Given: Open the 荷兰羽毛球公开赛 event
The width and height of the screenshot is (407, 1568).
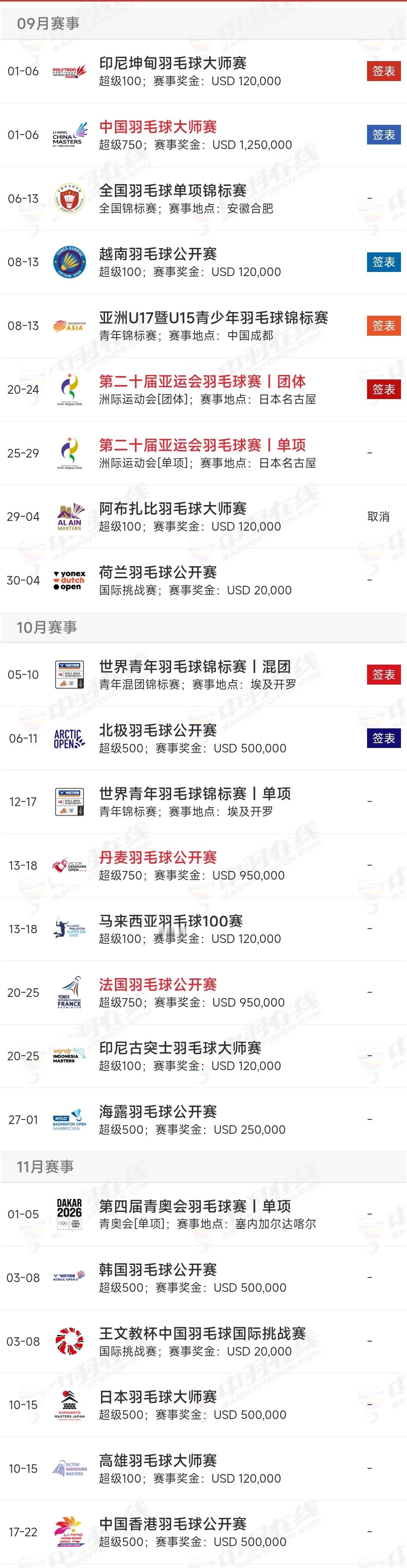Looking at the screenshot, I should [203, 580].
